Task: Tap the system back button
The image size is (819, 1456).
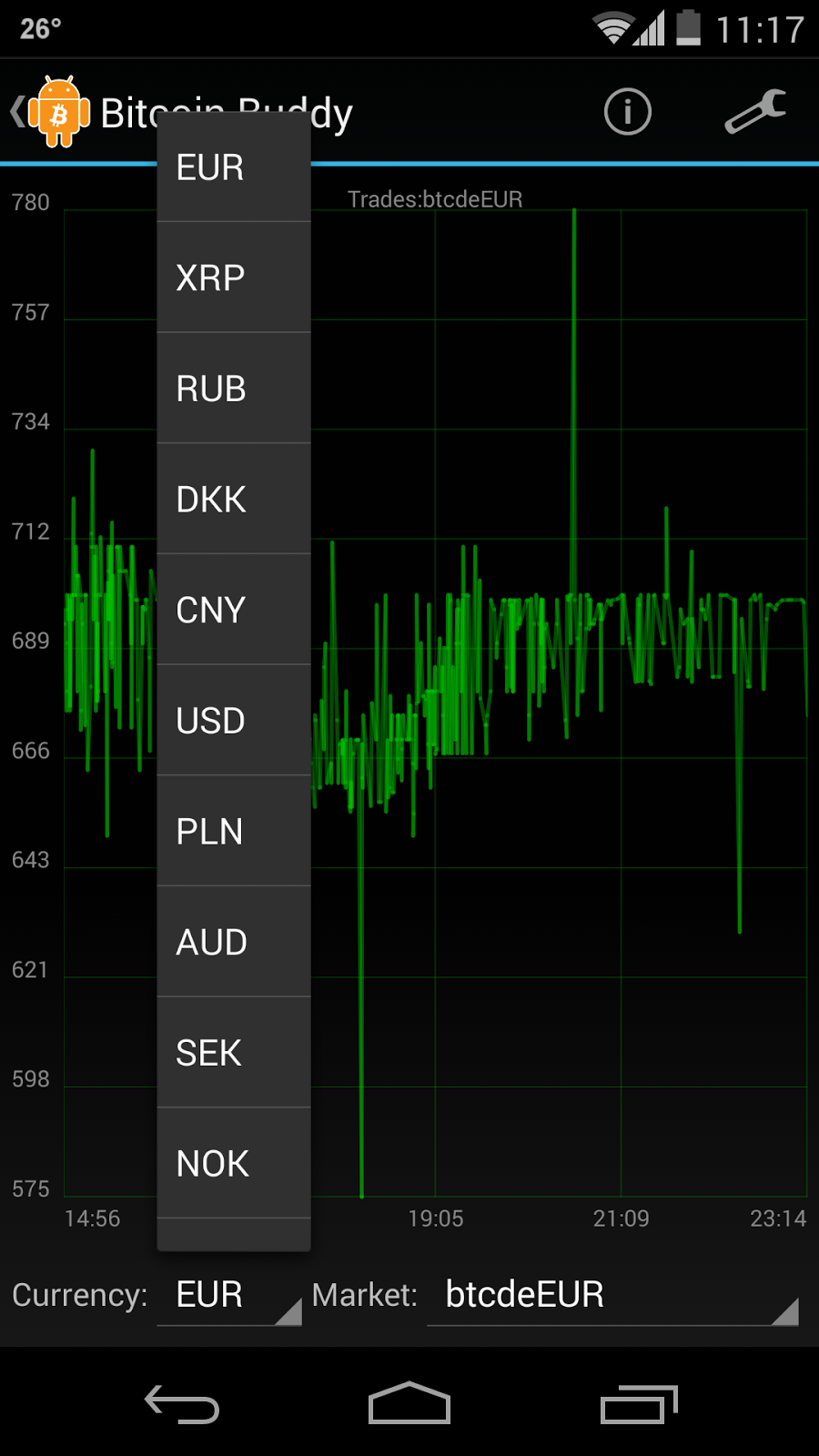Action: point(182,1403)
